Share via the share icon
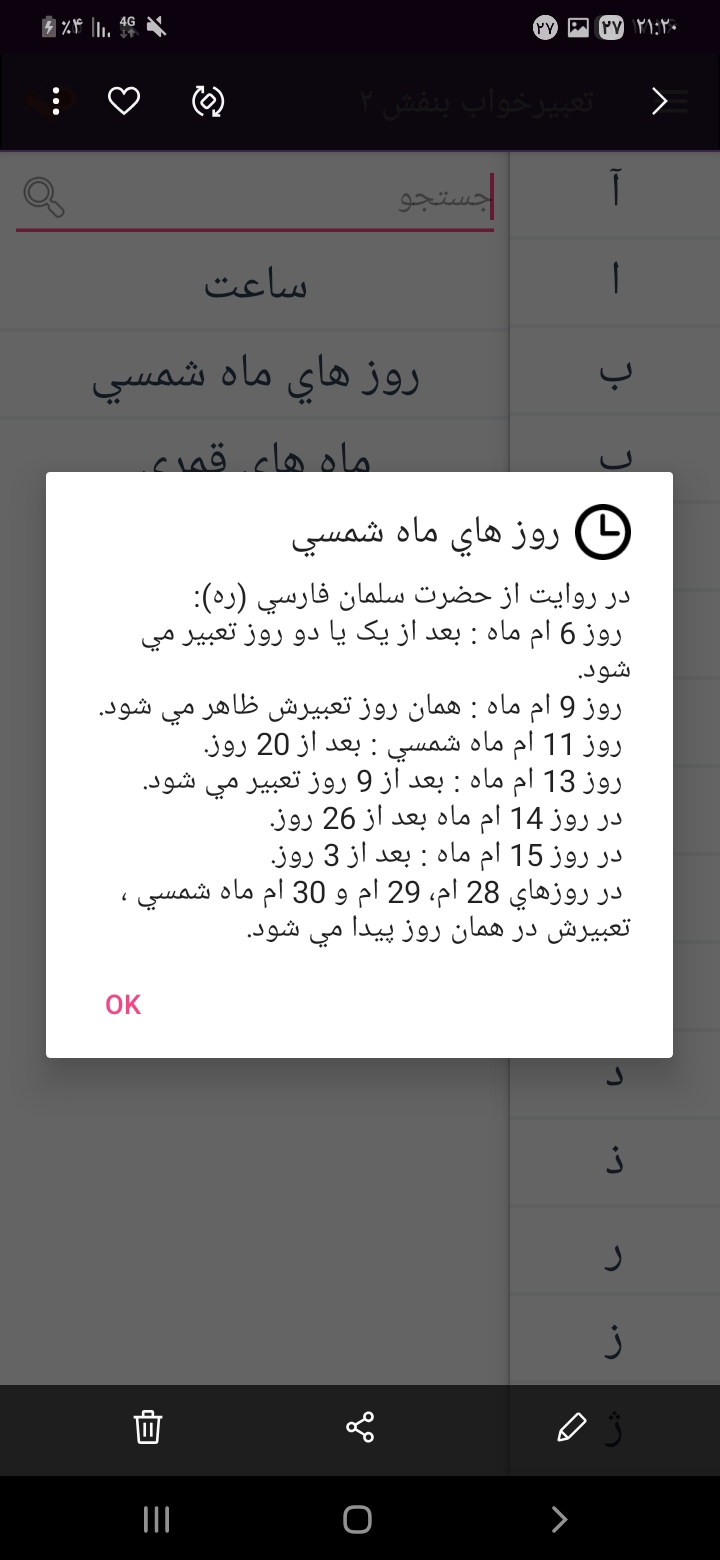Viewport: 720px width, 1560px height. click(360, 1427)
